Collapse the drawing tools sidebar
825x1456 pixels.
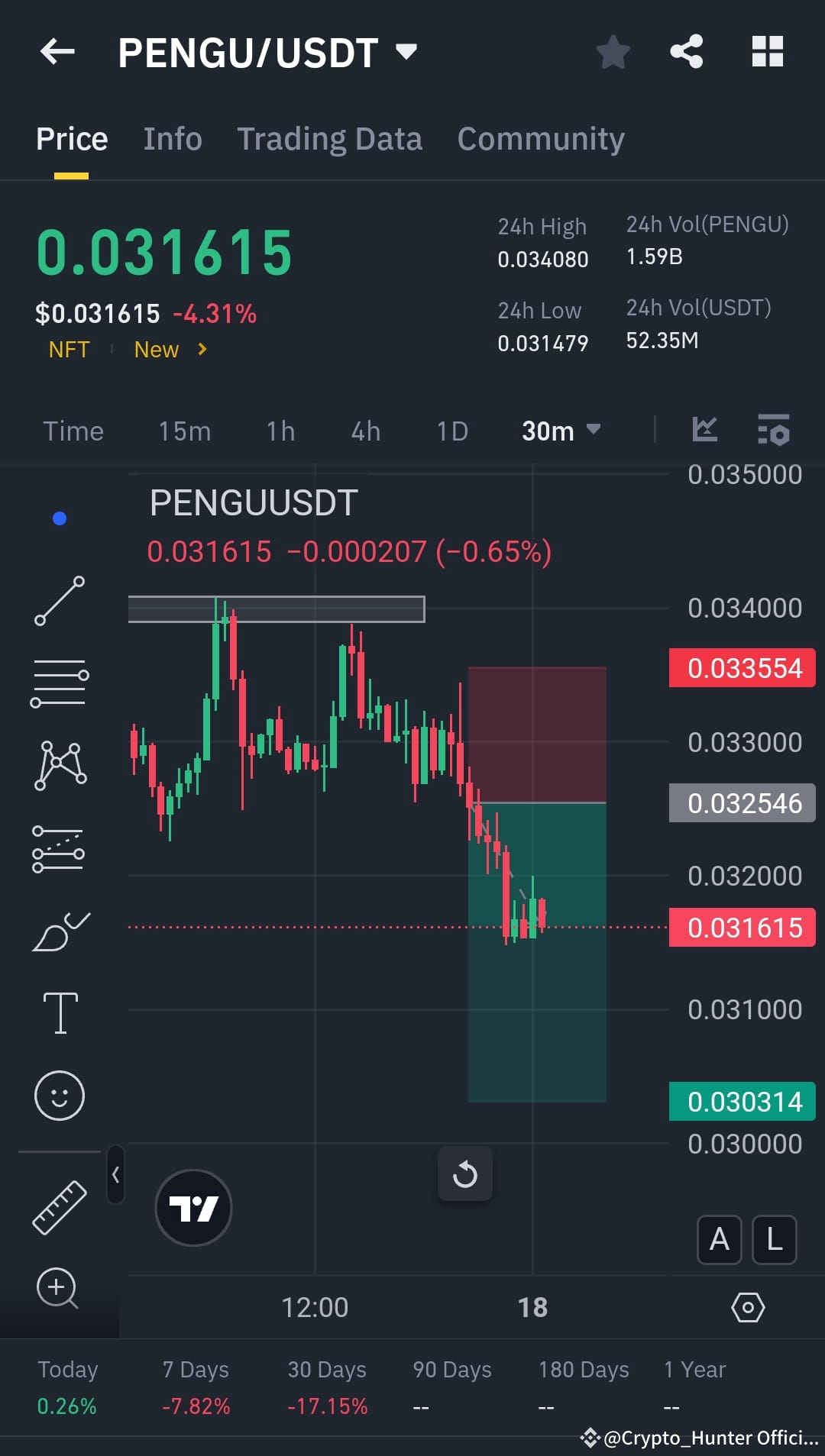116,1175
